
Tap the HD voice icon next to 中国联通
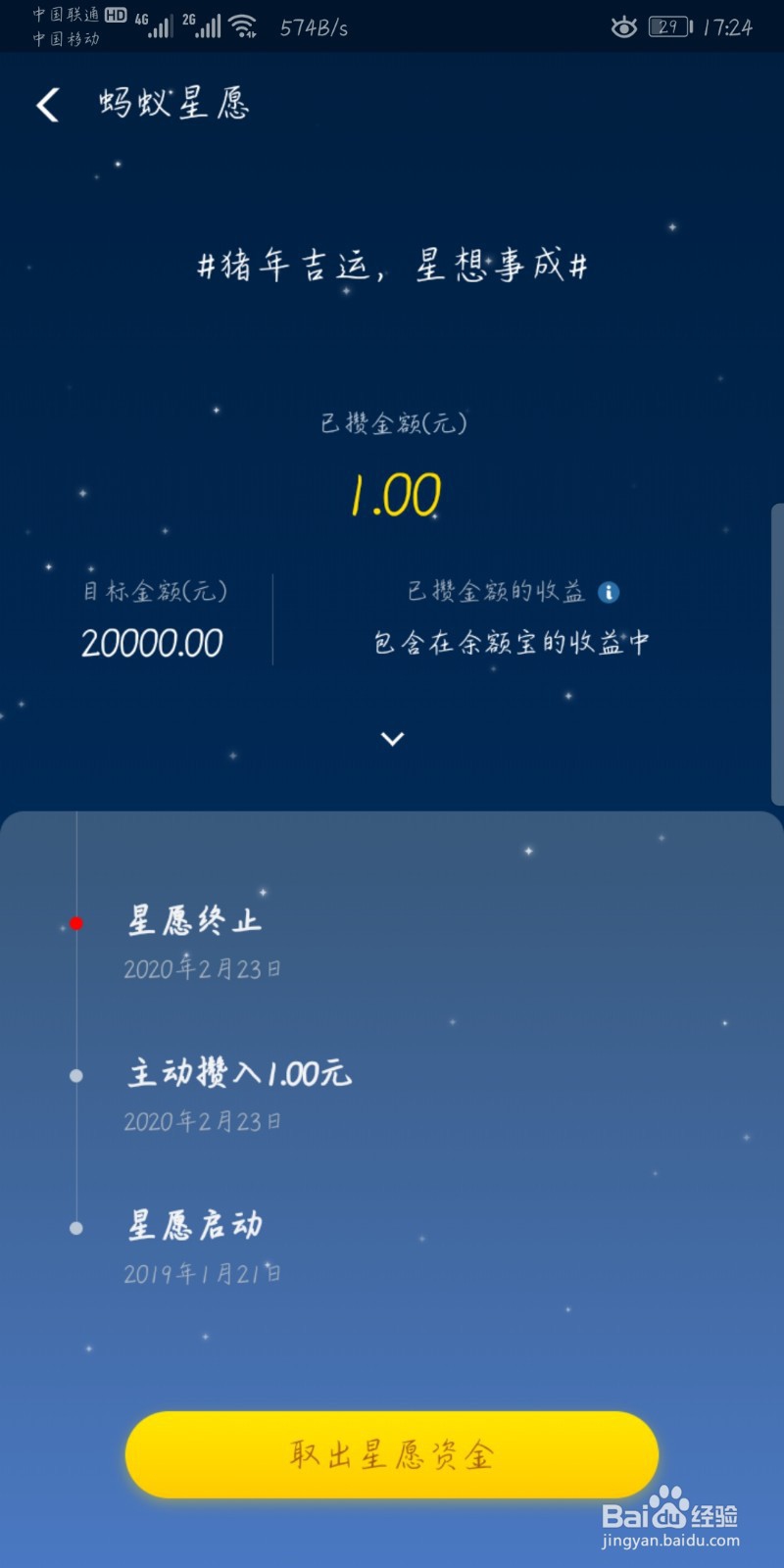(x=116, y=14)
